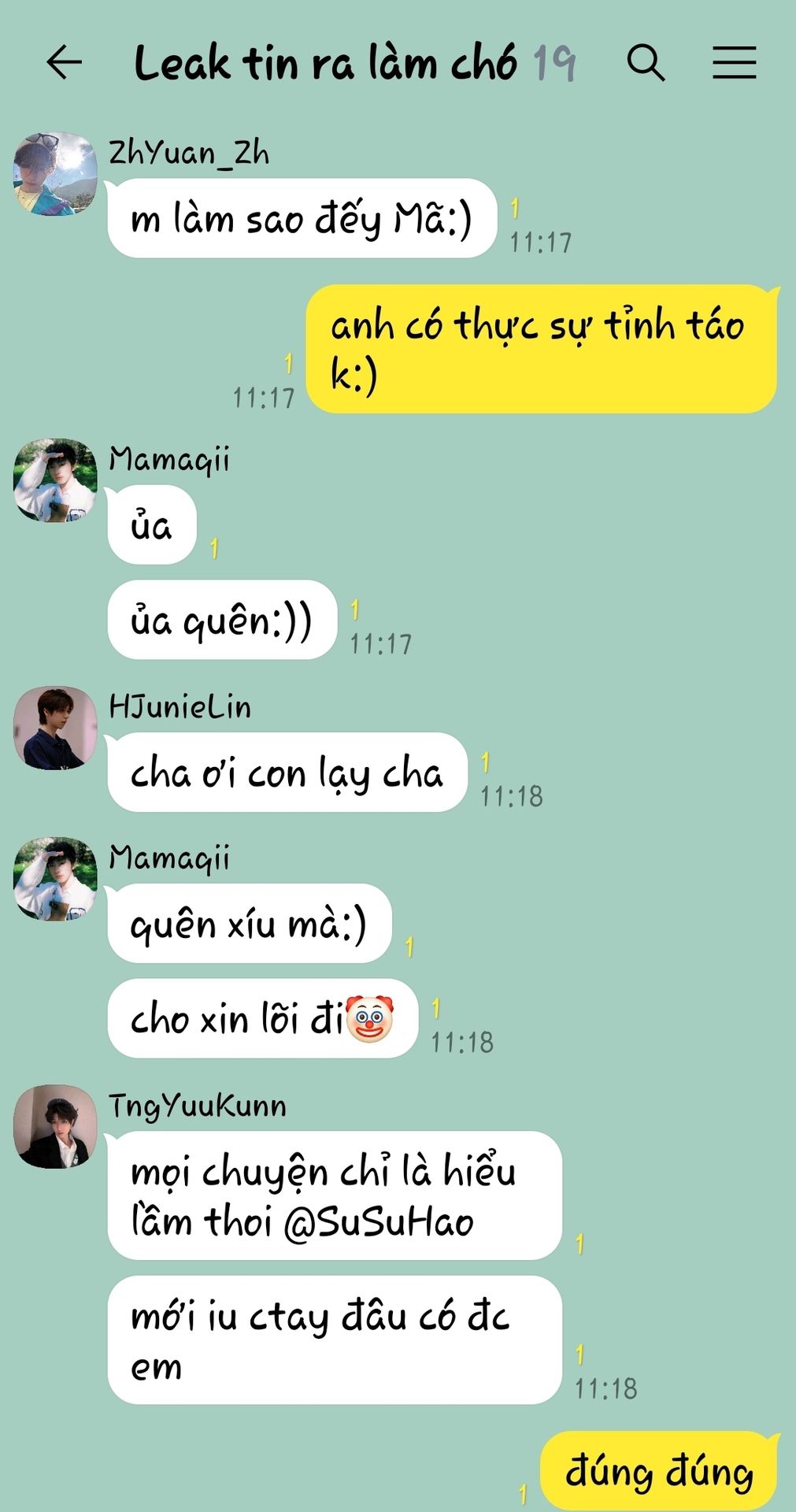Open Mamaqii's avatar above the "ủa" message
Image resolution: width=796 pixels, height=1512 pixels.
click(x=55, y=480)
